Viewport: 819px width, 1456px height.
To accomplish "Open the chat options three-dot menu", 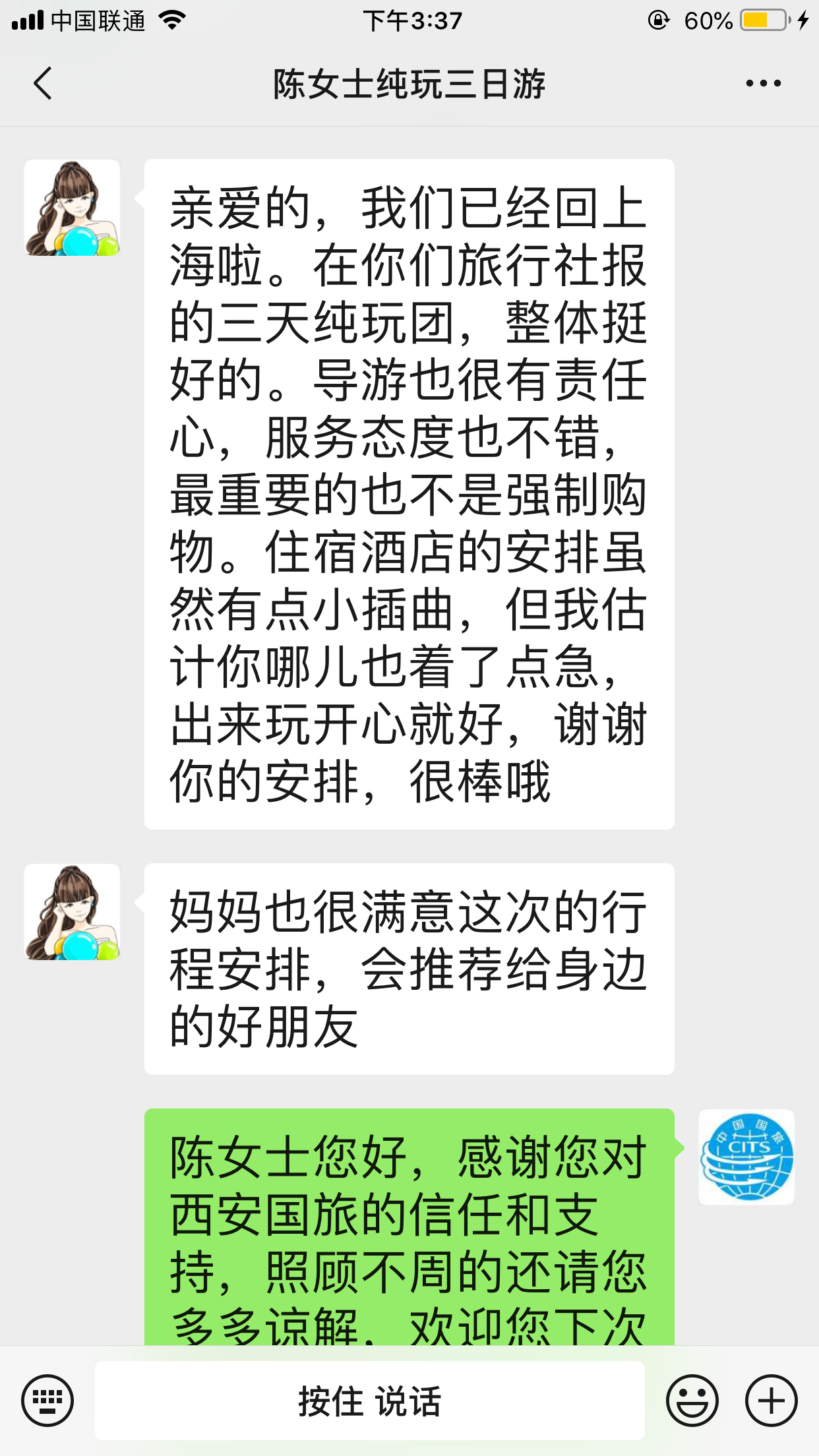I will pos(763,84).
